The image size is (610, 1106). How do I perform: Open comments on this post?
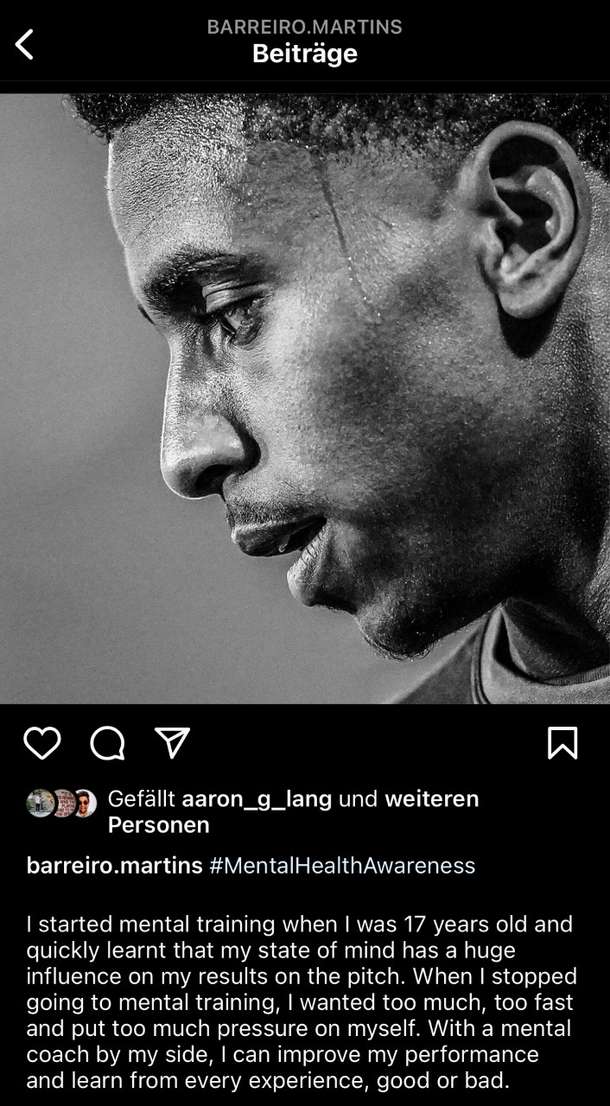click(x=107, y=742)
